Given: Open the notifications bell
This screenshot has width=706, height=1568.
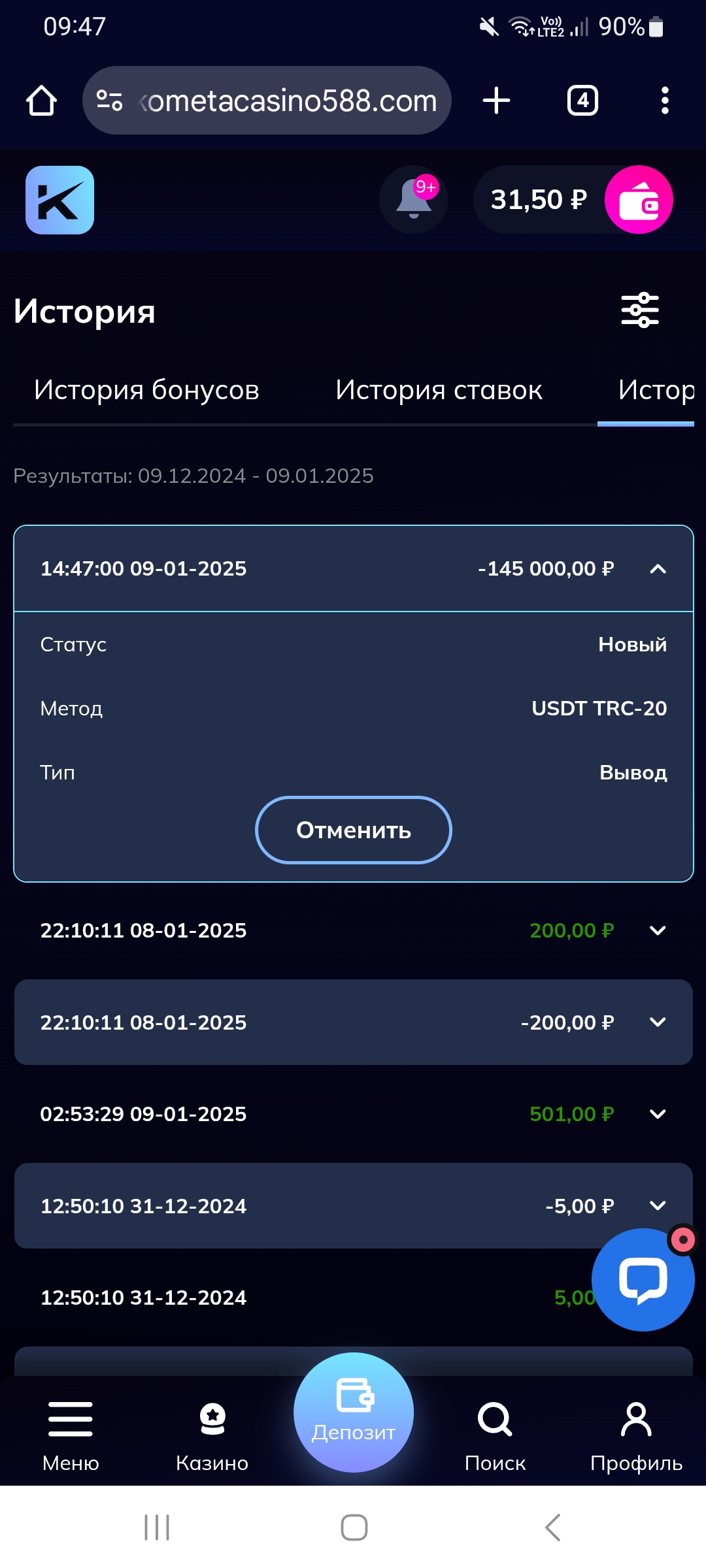Looking at the screenshot, I should point(414,199).
